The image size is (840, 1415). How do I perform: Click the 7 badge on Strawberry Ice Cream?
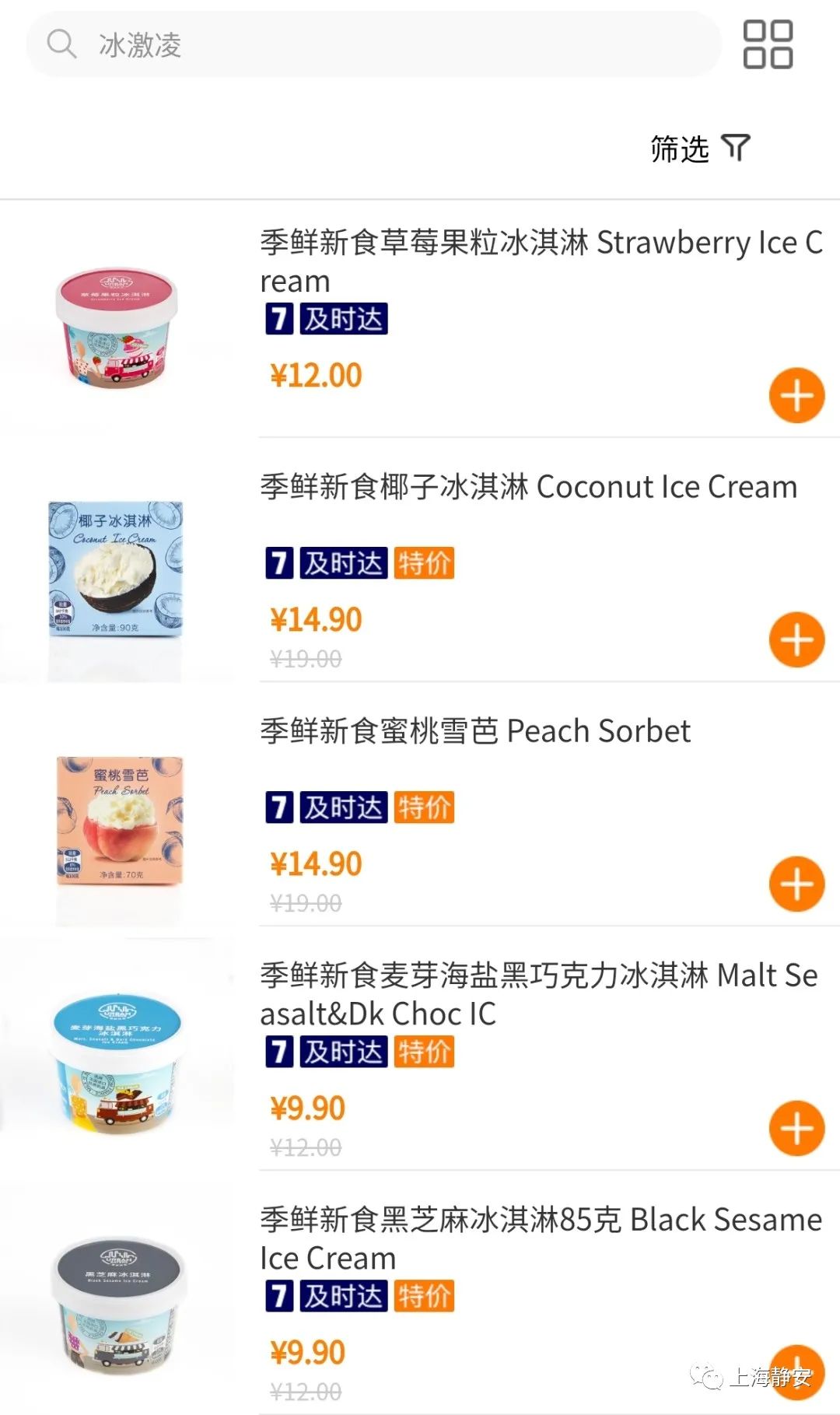(x=280, y=320)
